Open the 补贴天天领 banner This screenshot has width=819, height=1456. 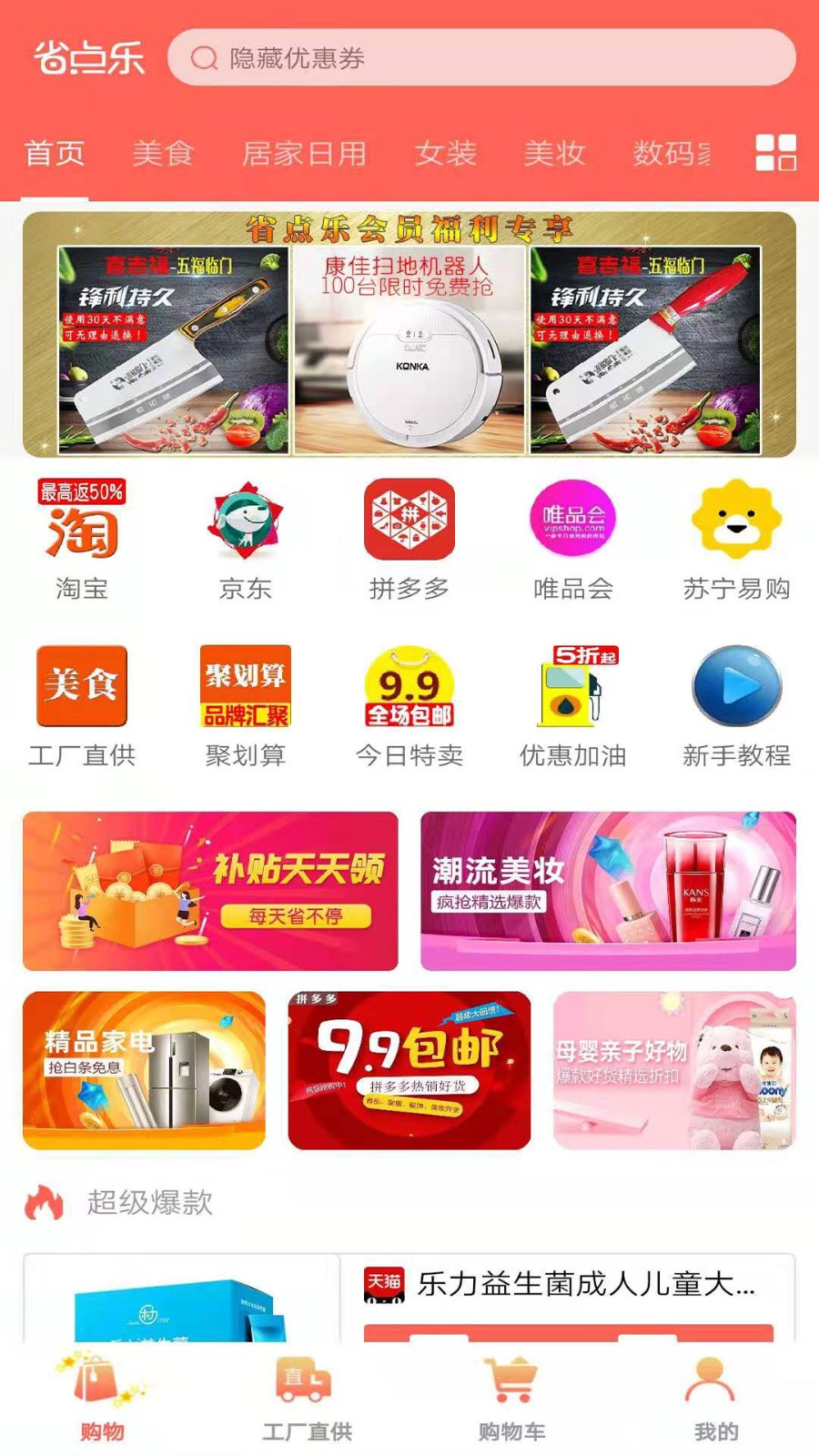point(210,891)
